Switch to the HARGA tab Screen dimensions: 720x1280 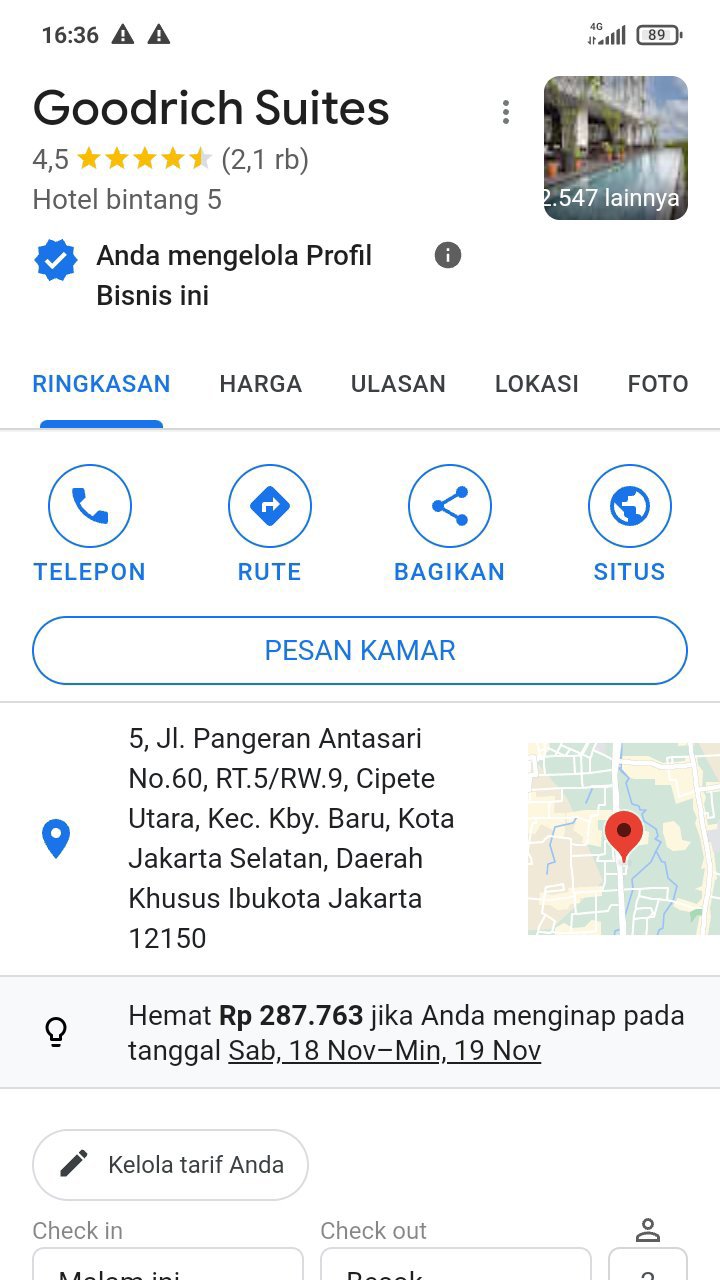[x=260, y=384]
